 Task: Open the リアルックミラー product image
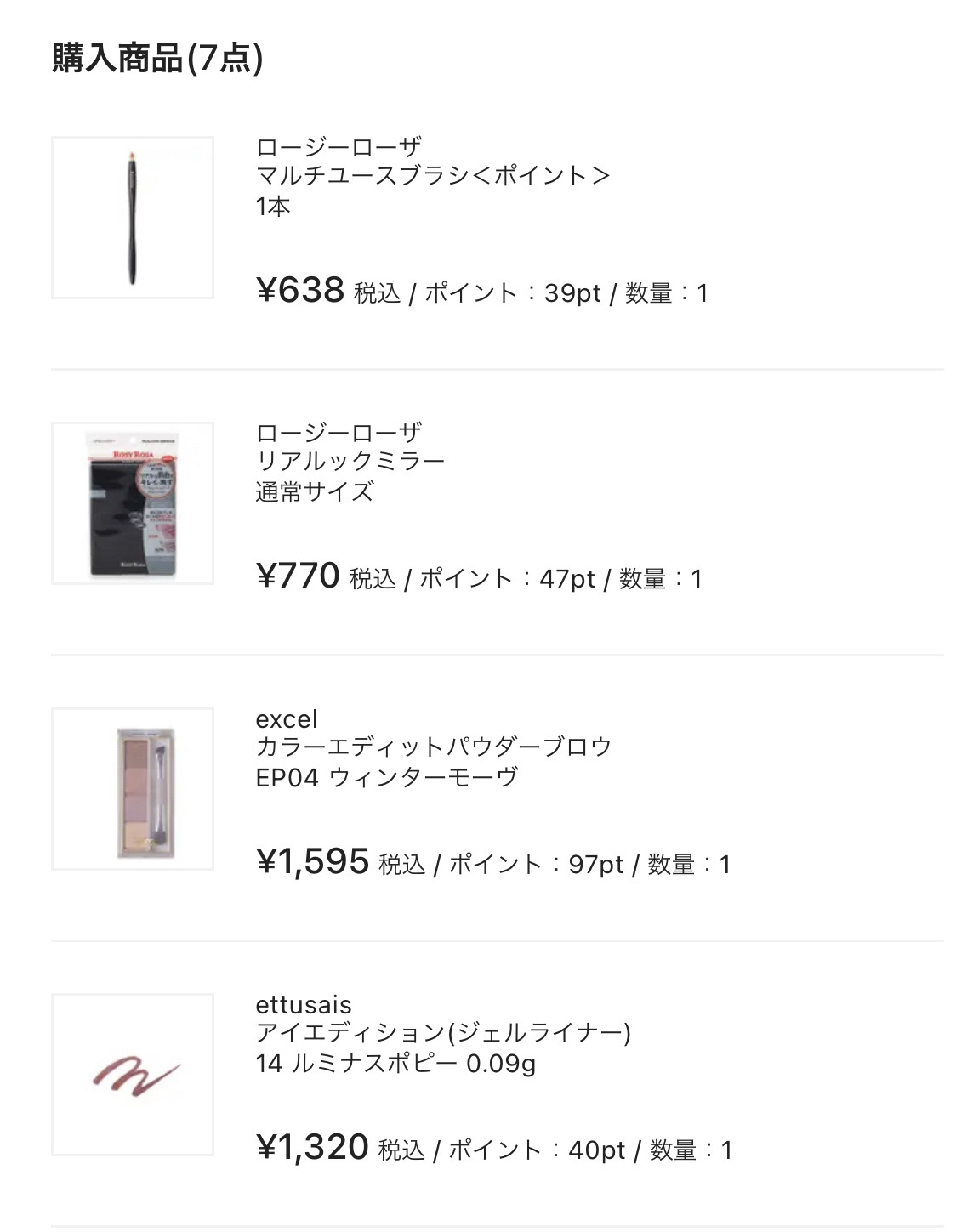(x=133, y=503)
